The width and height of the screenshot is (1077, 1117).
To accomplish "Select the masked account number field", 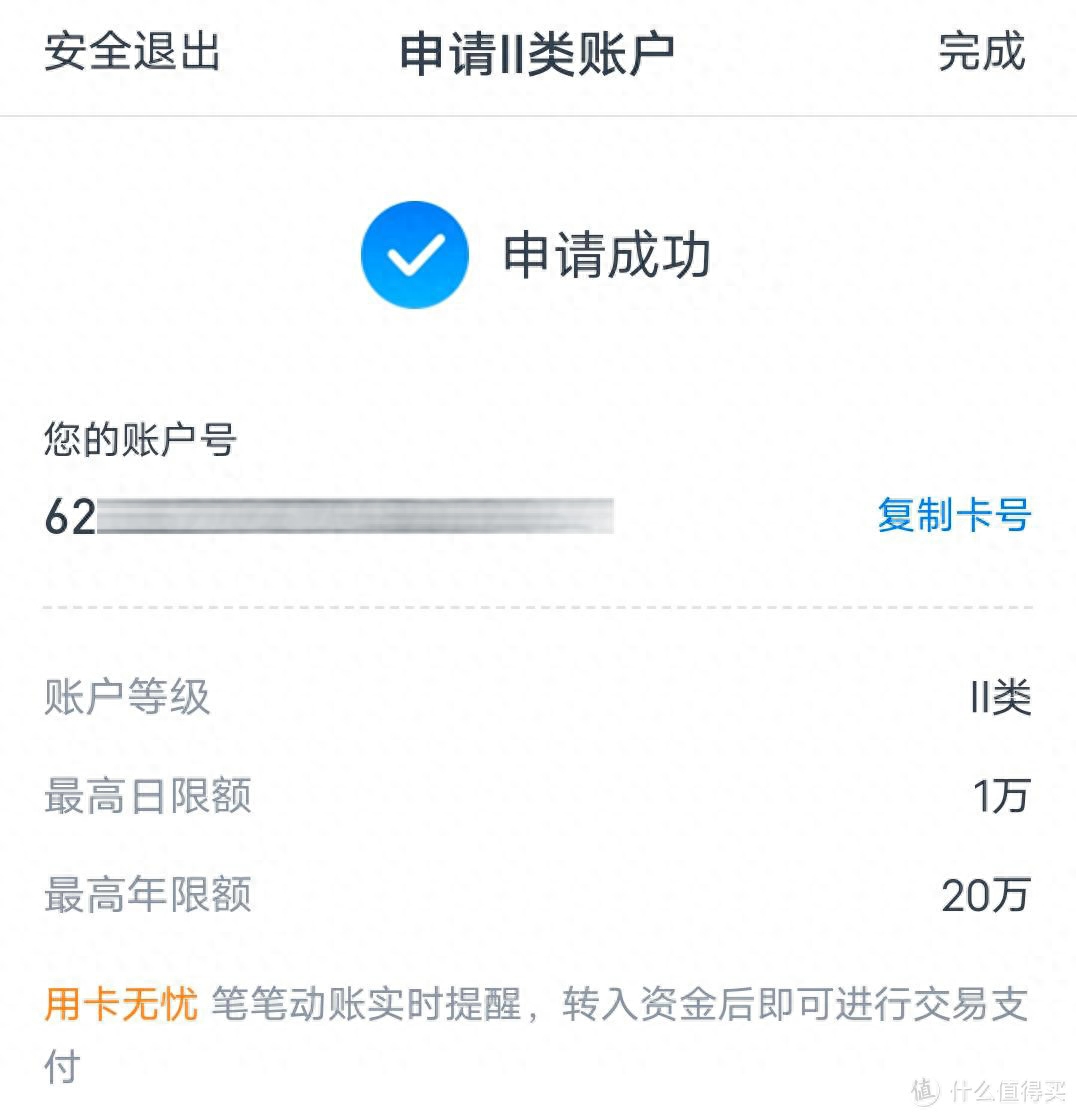I will pyautogui.click(x=360, y=513).
